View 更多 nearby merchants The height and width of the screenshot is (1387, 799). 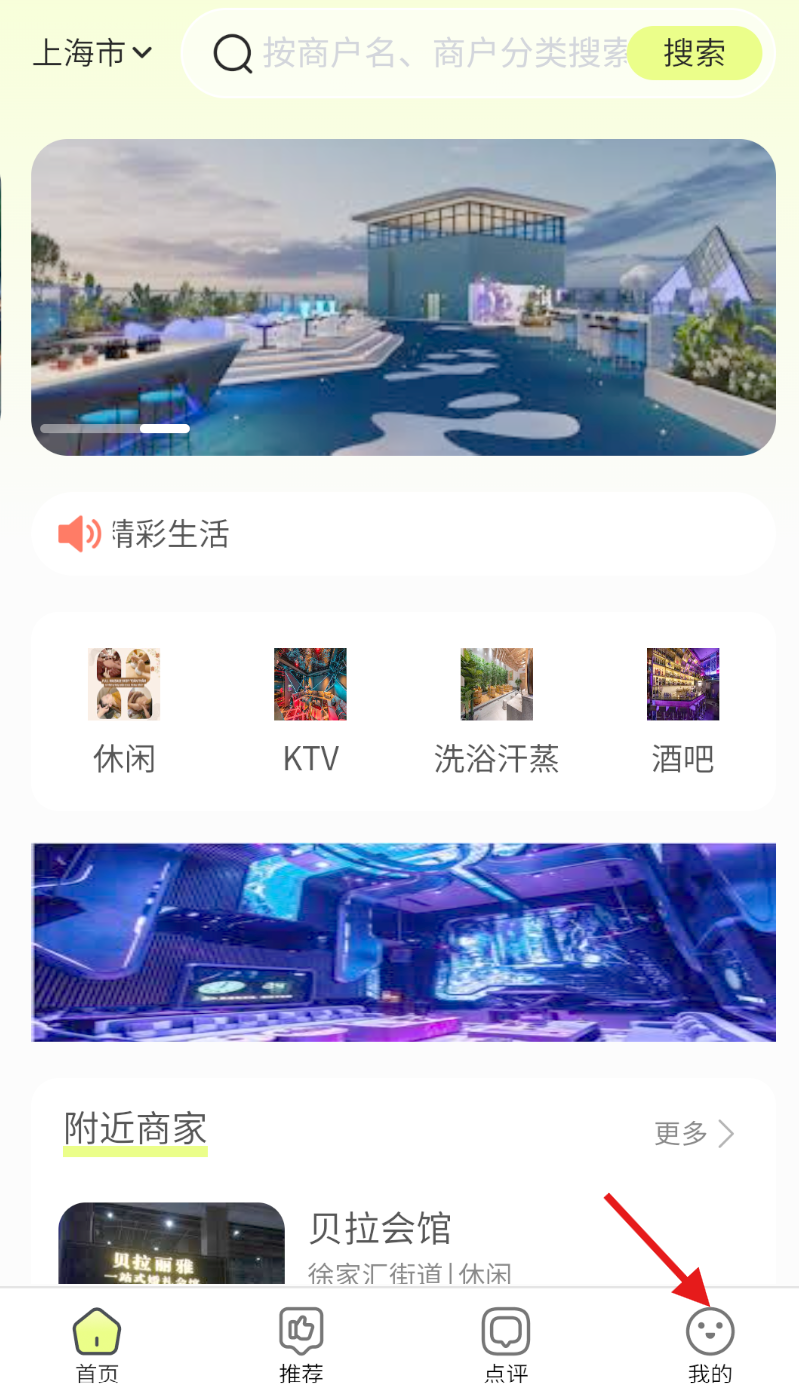[x=694, y=1133]
